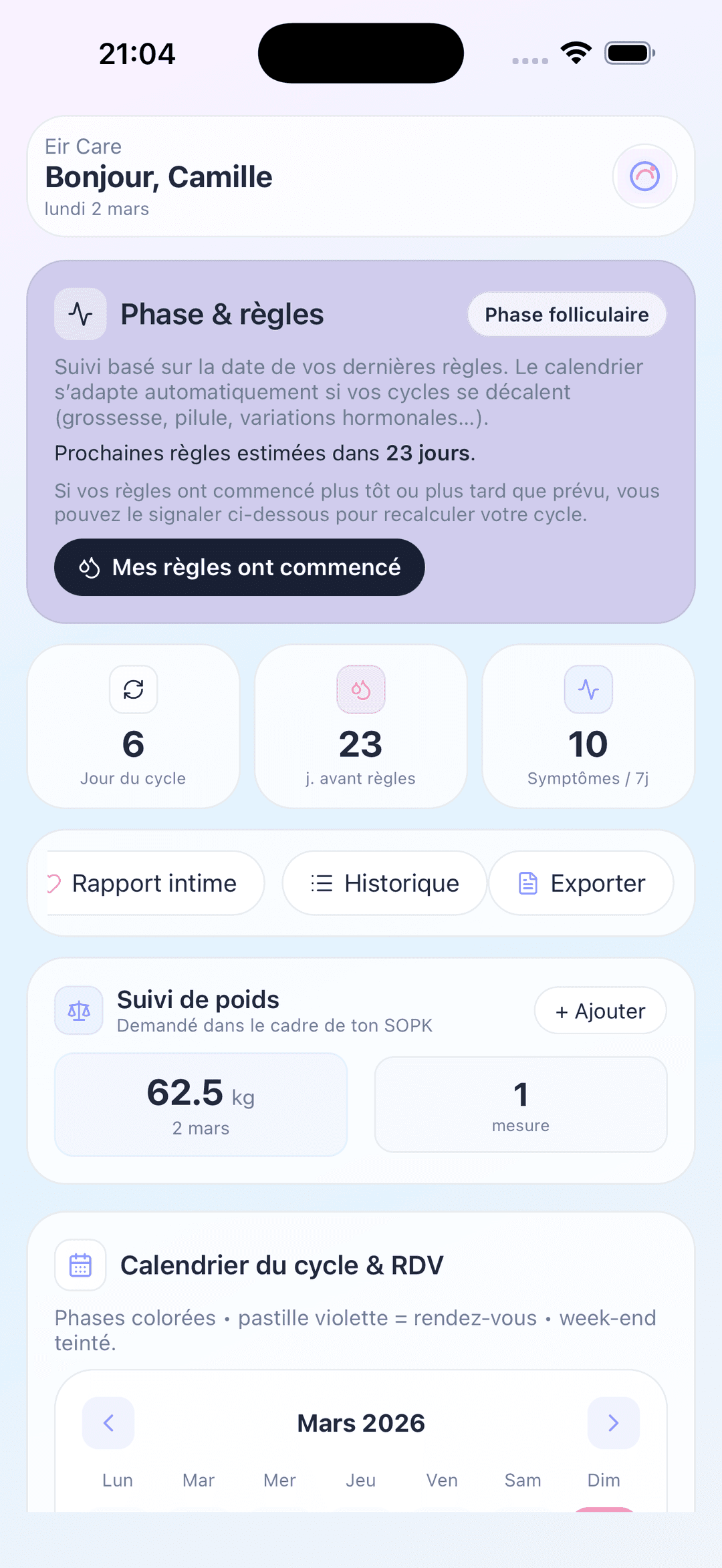Select the activity icon above symptoms count

click(588, 690)
